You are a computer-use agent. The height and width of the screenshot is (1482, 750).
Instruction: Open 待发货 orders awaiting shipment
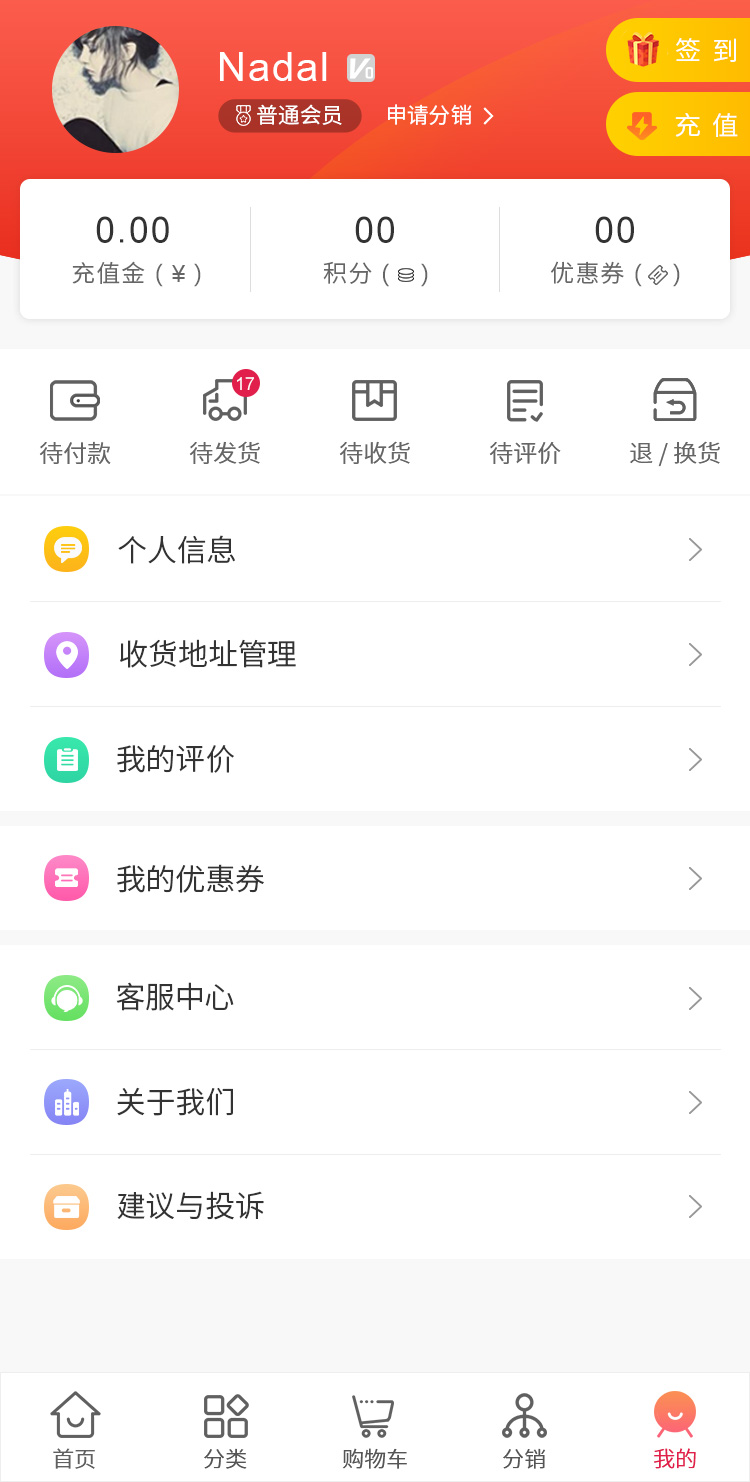click(x=225, y=422)
